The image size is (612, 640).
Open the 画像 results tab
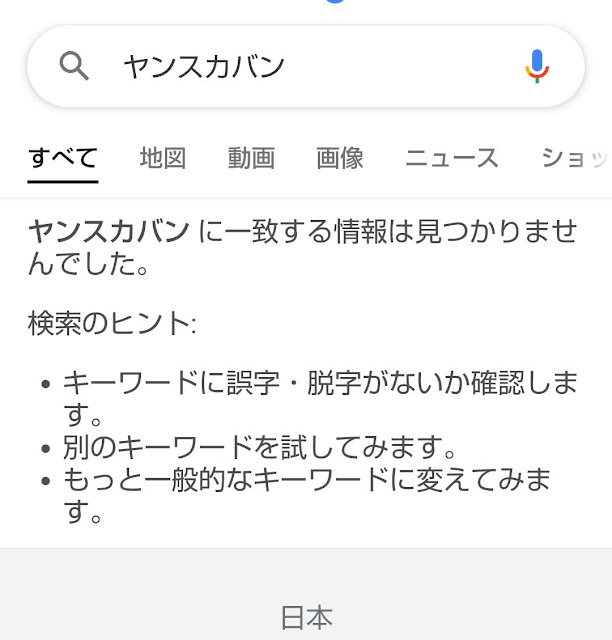(340, 158)
